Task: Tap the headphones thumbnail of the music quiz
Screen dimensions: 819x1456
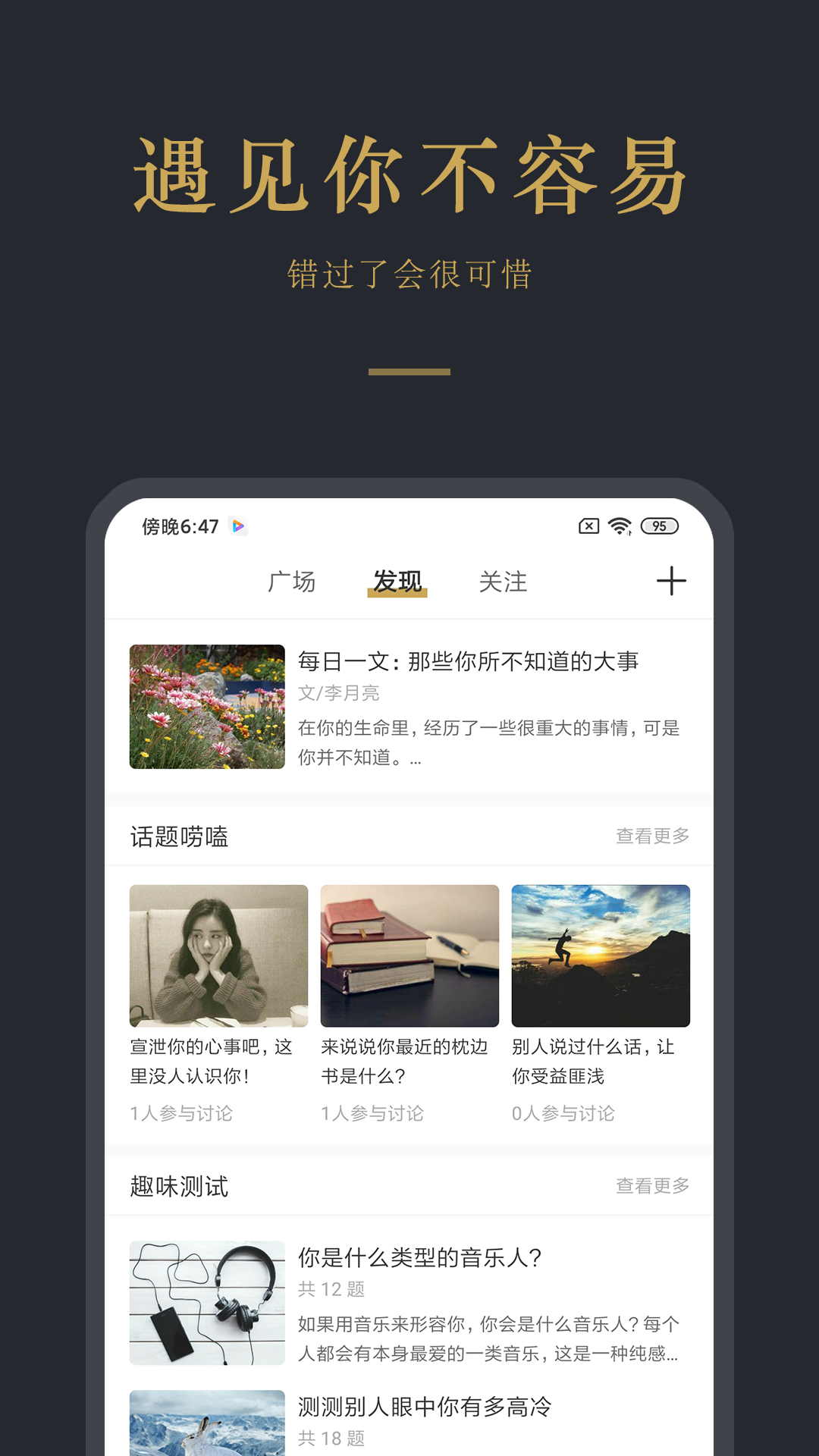Action: click(206, 1303)
